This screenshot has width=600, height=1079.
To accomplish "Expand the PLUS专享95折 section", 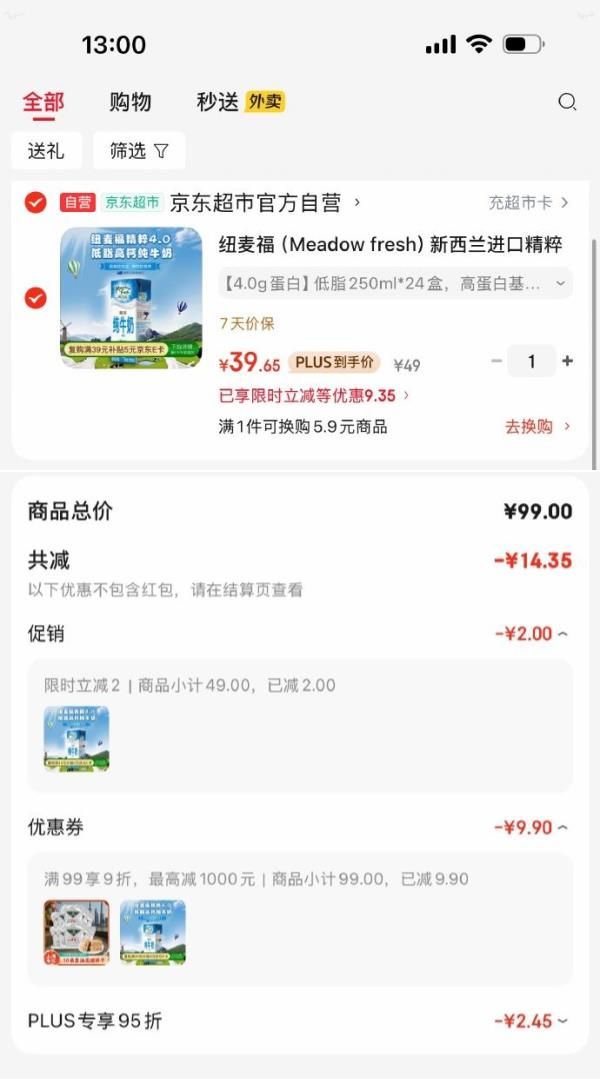I will tap(532, 1021).
